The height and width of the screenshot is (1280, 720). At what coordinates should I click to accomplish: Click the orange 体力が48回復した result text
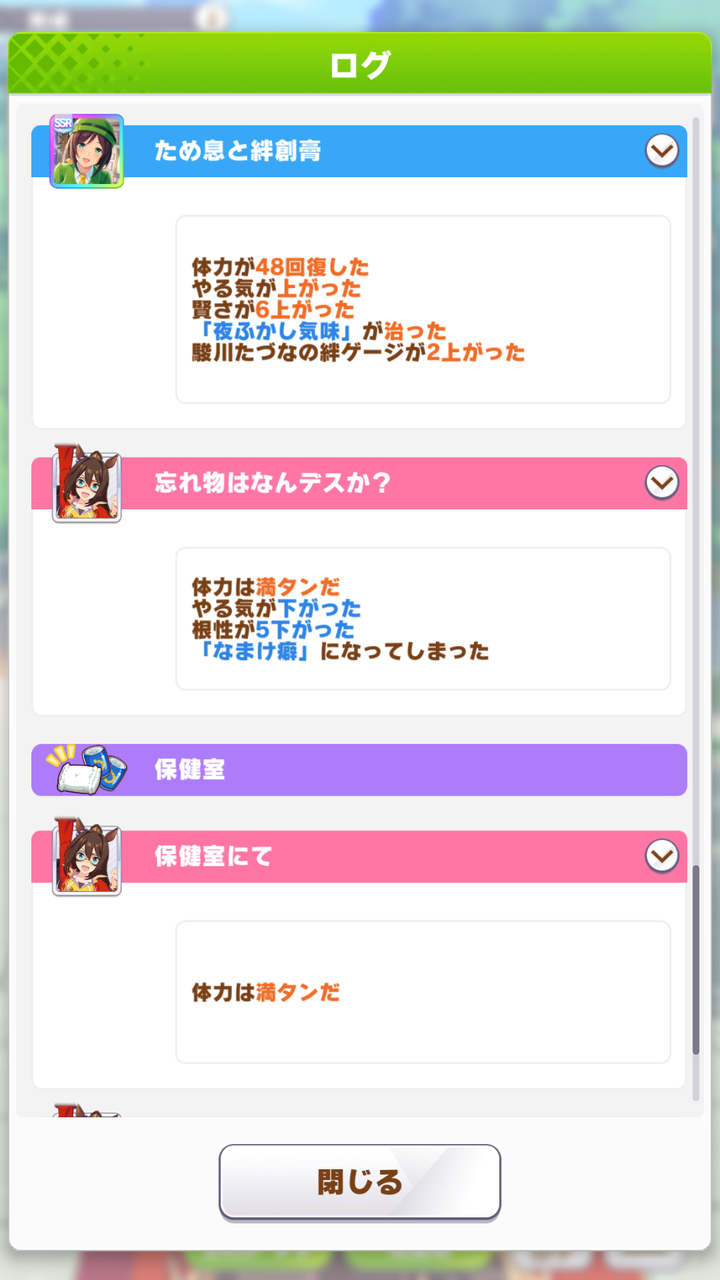280,267
